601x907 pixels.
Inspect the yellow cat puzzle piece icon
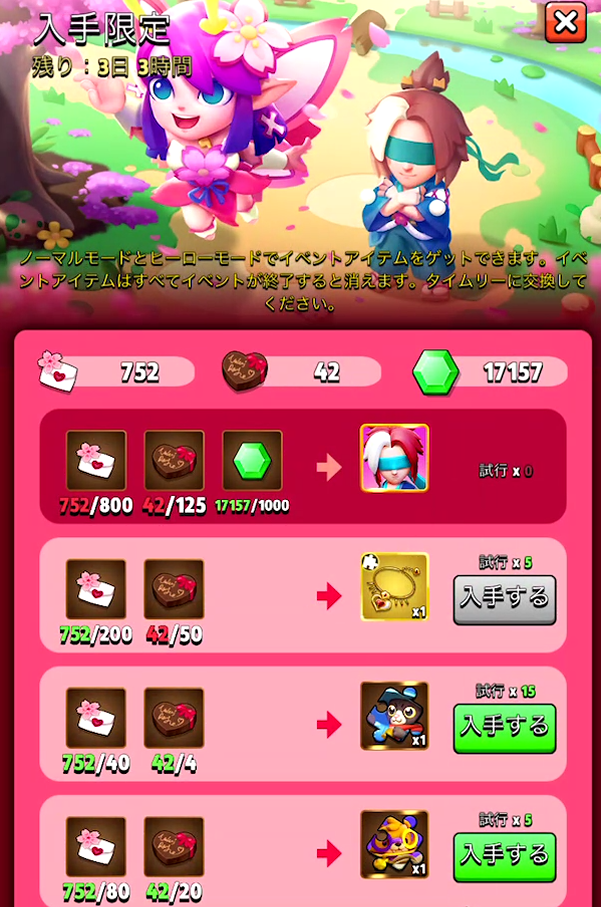coord(394,845)
